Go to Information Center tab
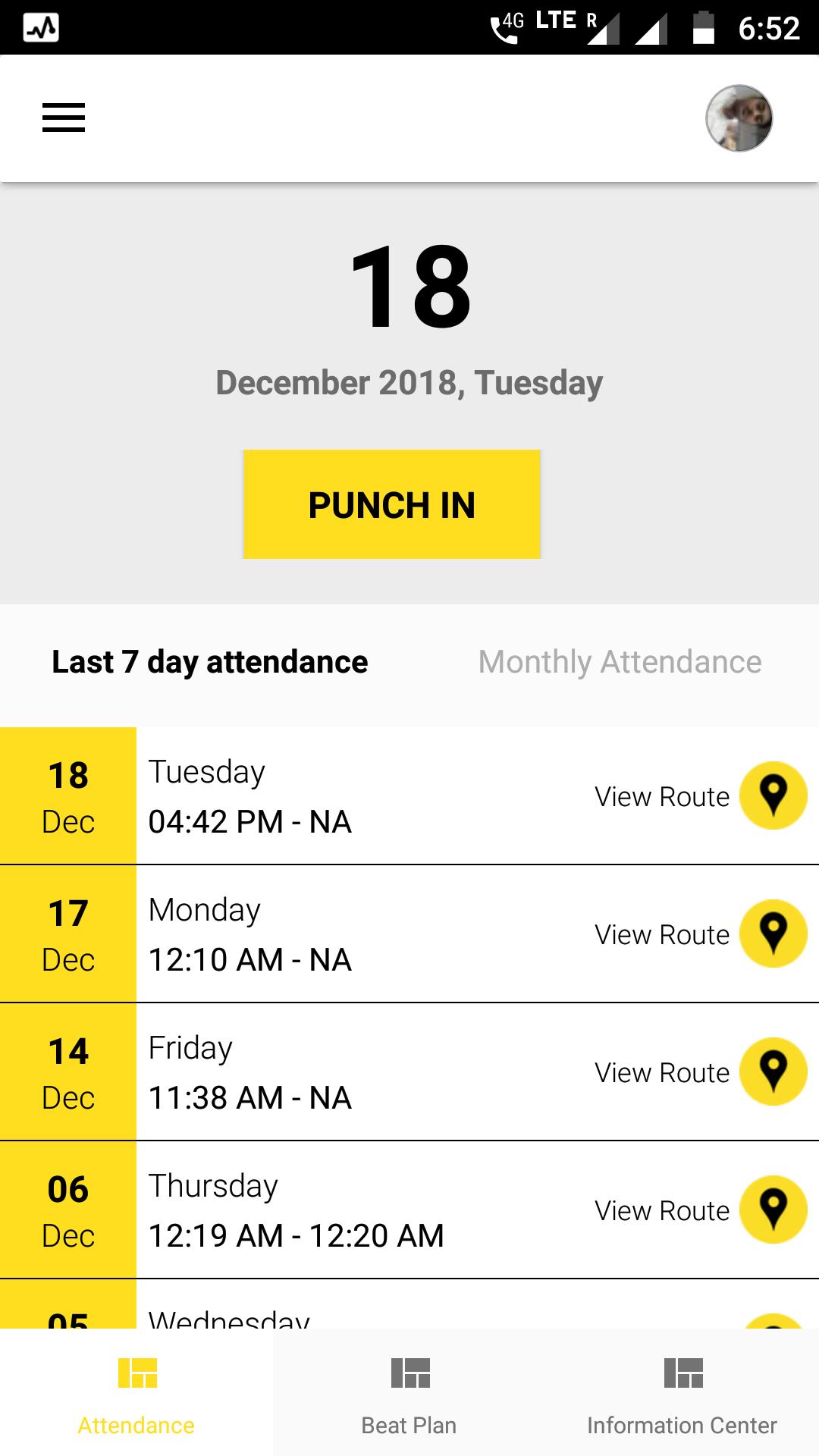Image resolution: width=819 pixels, height=1456 pixels. (682, 1394)
